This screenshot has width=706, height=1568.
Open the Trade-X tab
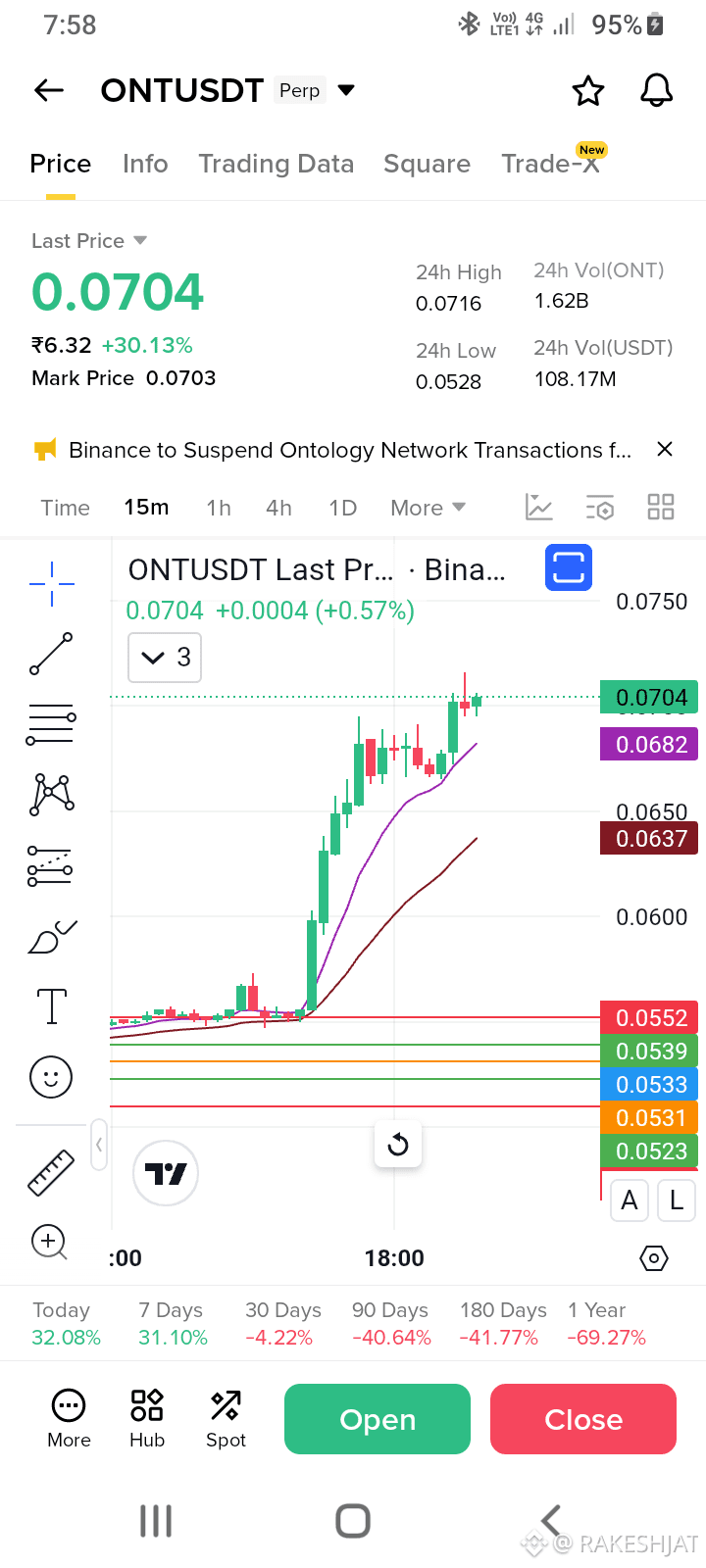(550, 164)
